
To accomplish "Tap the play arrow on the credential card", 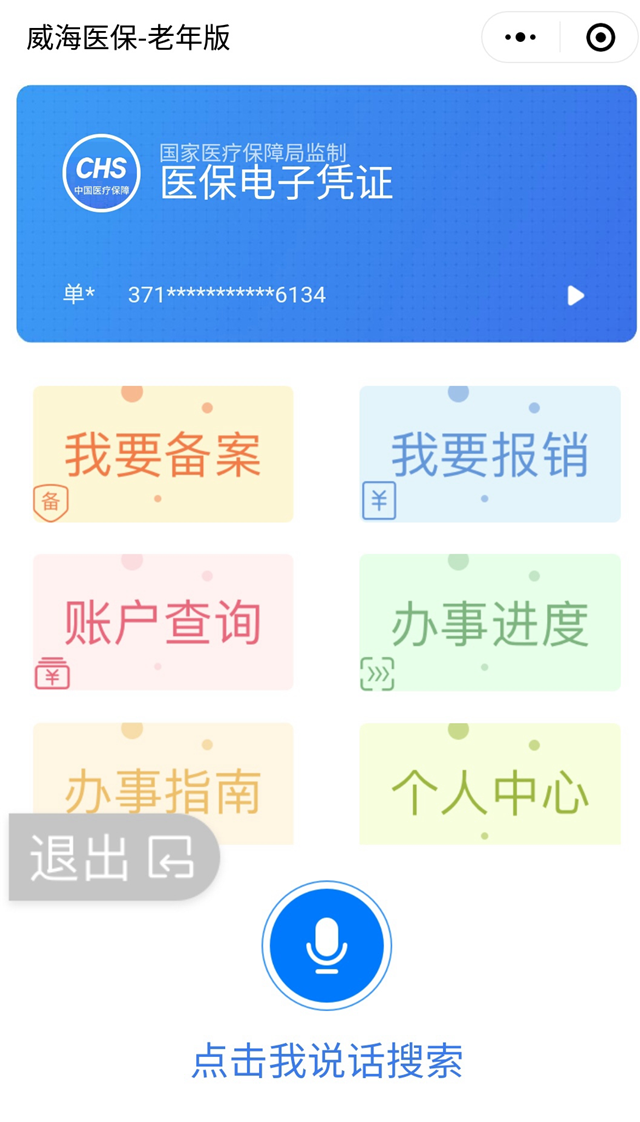I will (575, 295).
